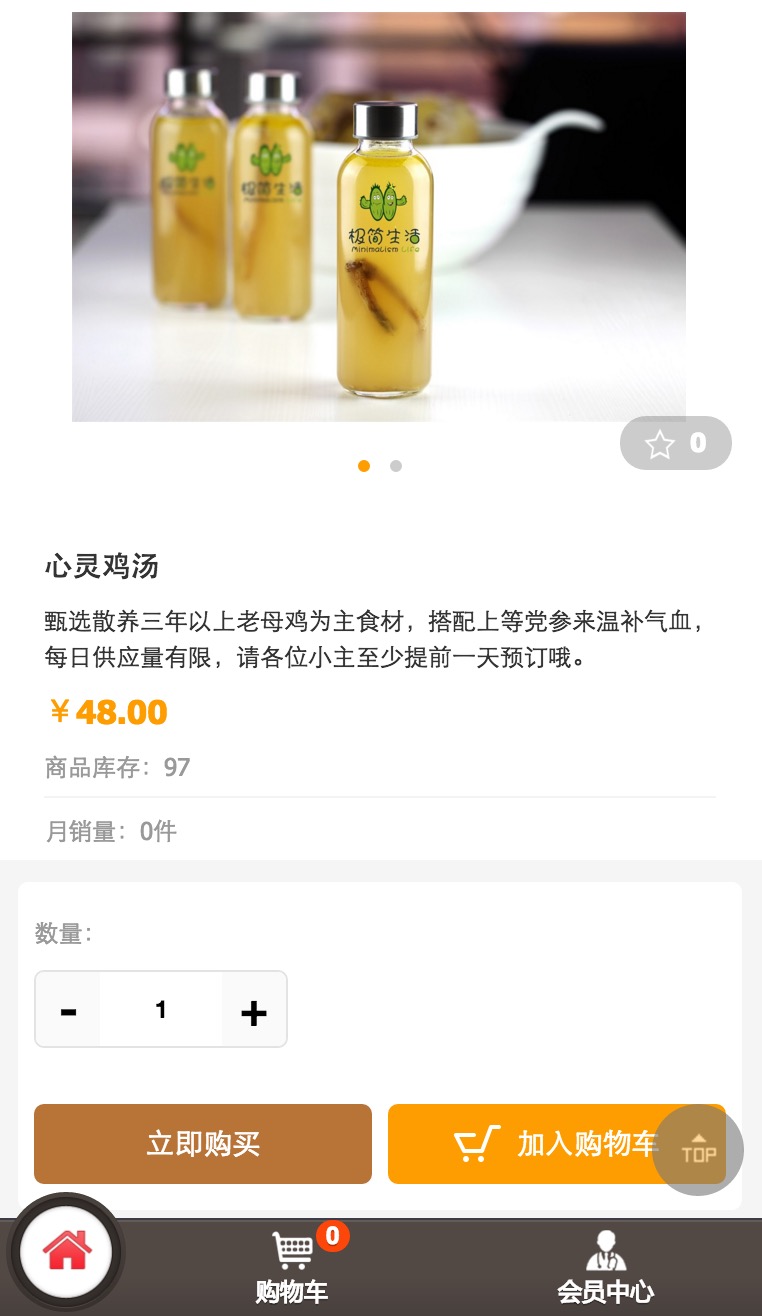Open the 购物车 shopping cart tab

tap(292, 1266)
